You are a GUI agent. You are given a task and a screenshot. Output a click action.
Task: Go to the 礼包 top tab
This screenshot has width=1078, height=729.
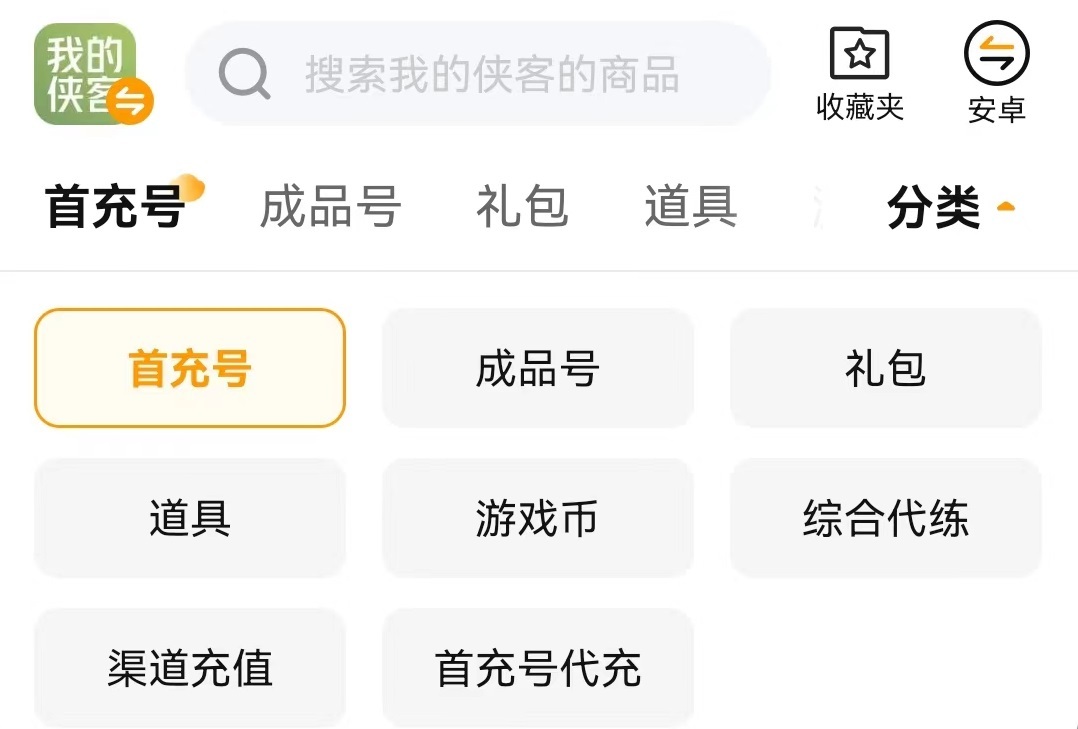(522, 206)
